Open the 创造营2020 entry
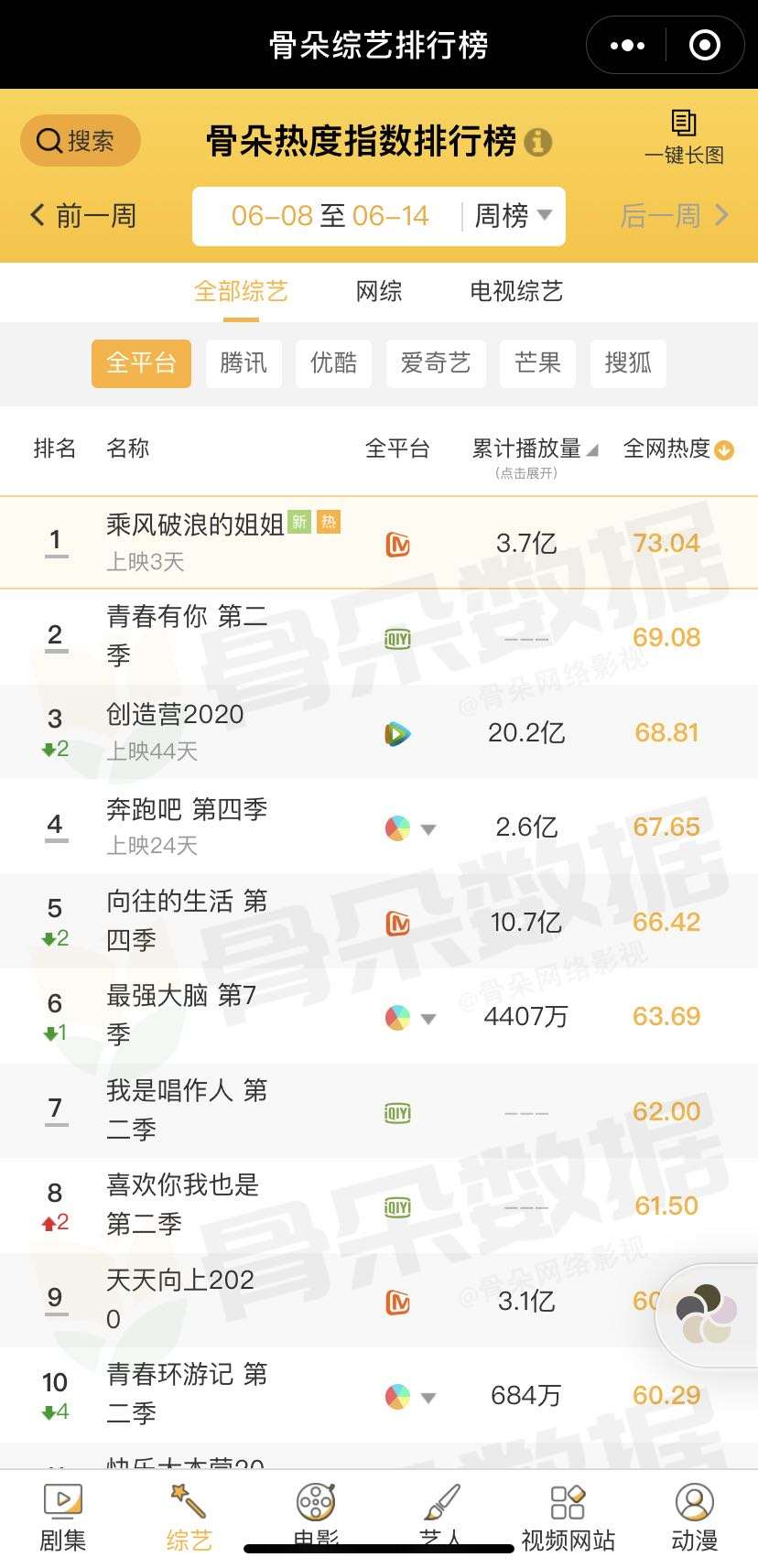758x1568 pixels. [x=175, y=715]
